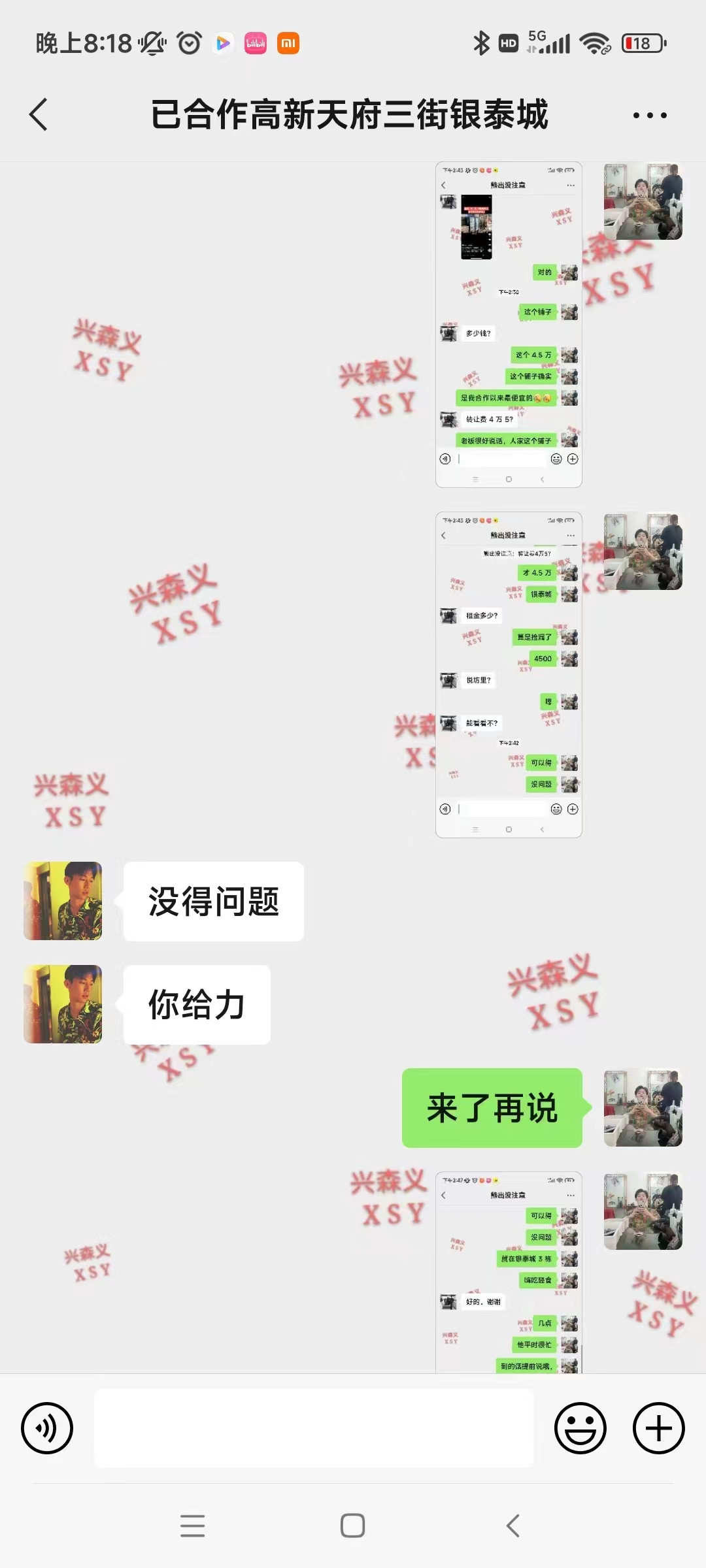Screen dimensions: 706x1568
Task: Open recent apps from navigation bar
Action: point(192,1526)
